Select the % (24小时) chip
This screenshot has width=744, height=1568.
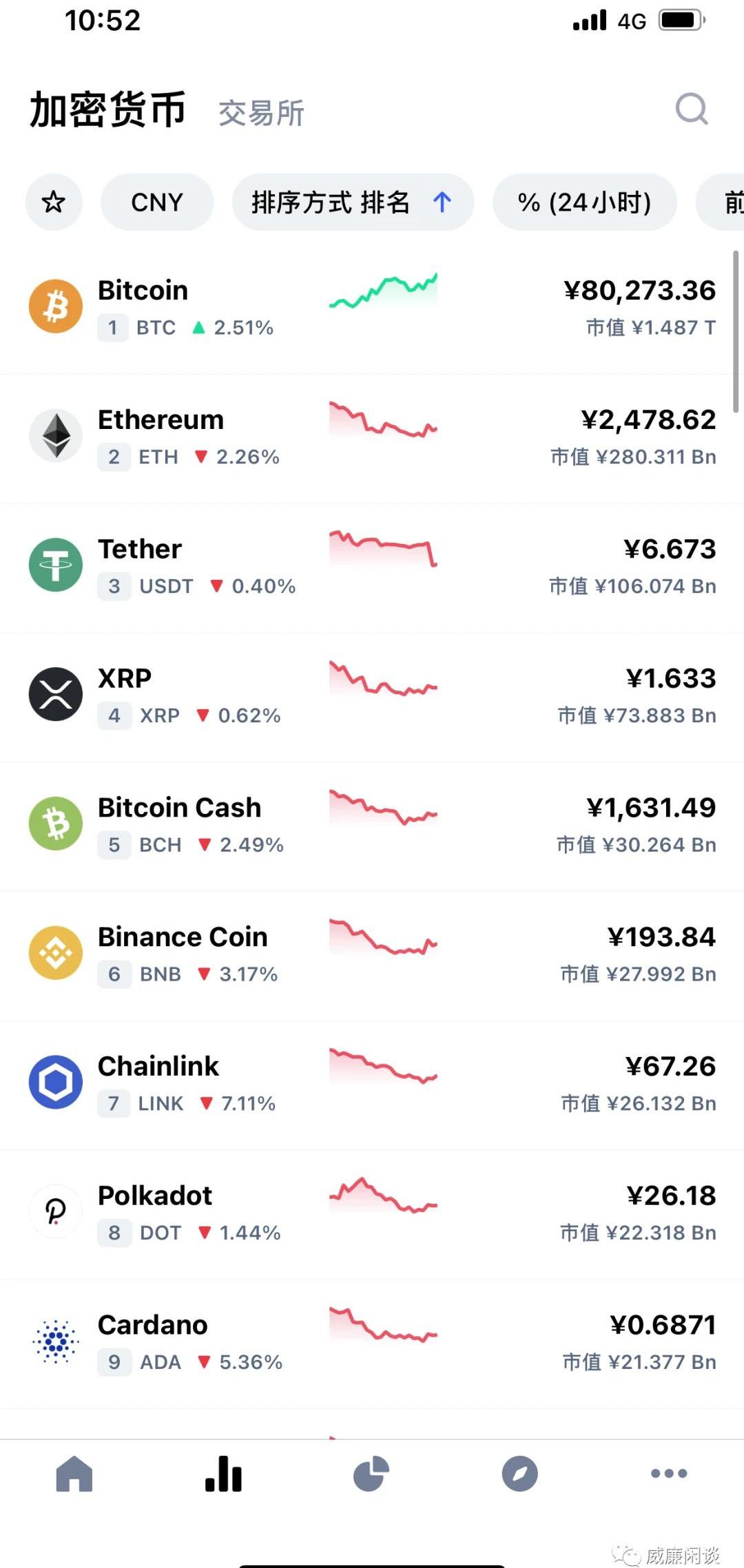click(x=585, y=202)
